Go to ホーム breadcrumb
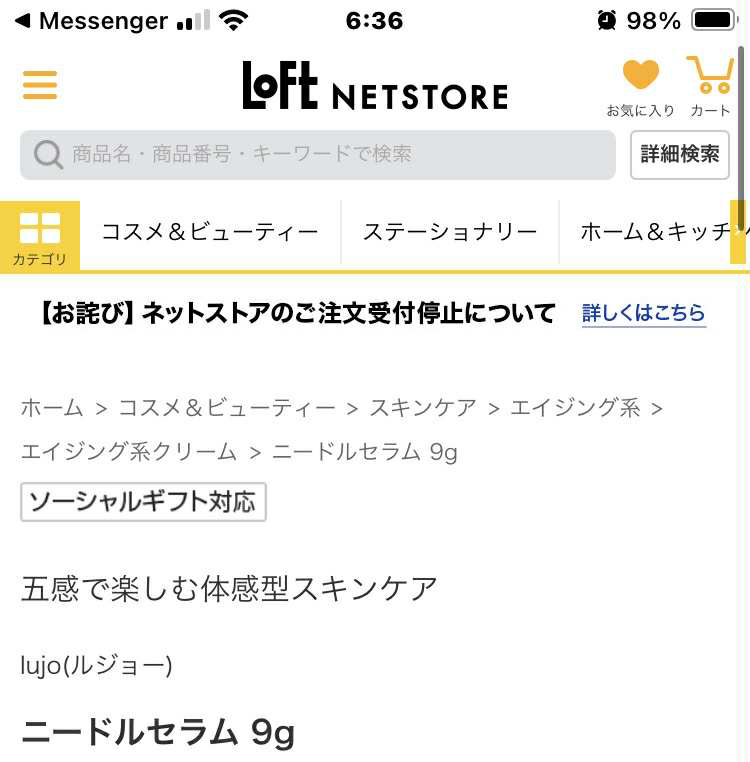 tap(52, 408)
